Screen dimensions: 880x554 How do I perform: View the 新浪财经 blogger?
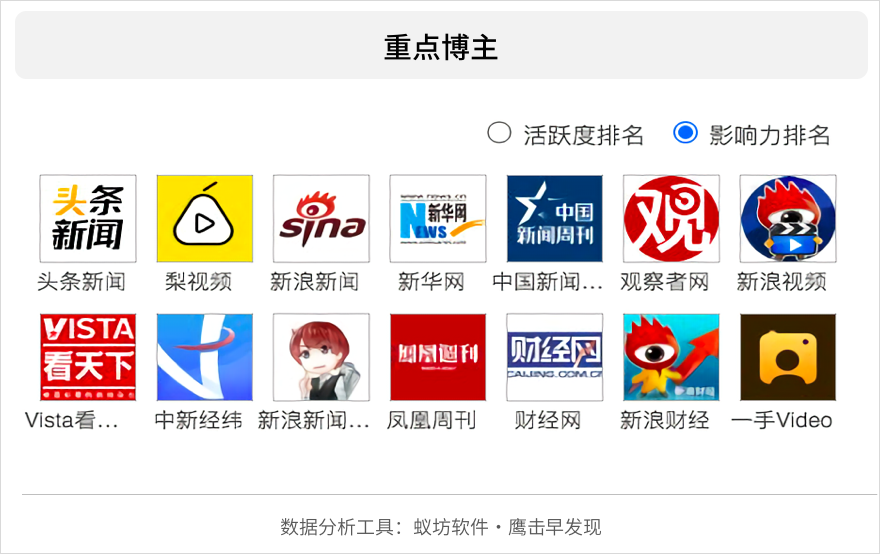click(671, 357)
